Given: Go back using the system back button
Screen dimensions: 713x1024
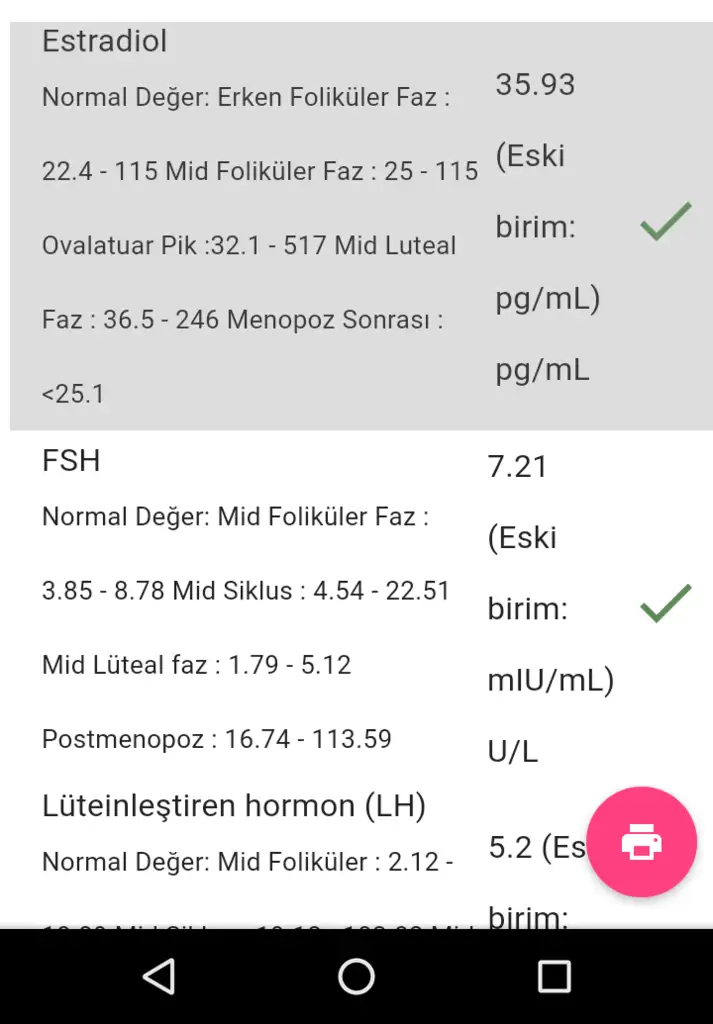Looking at the screenshot, I should (159, 976).
